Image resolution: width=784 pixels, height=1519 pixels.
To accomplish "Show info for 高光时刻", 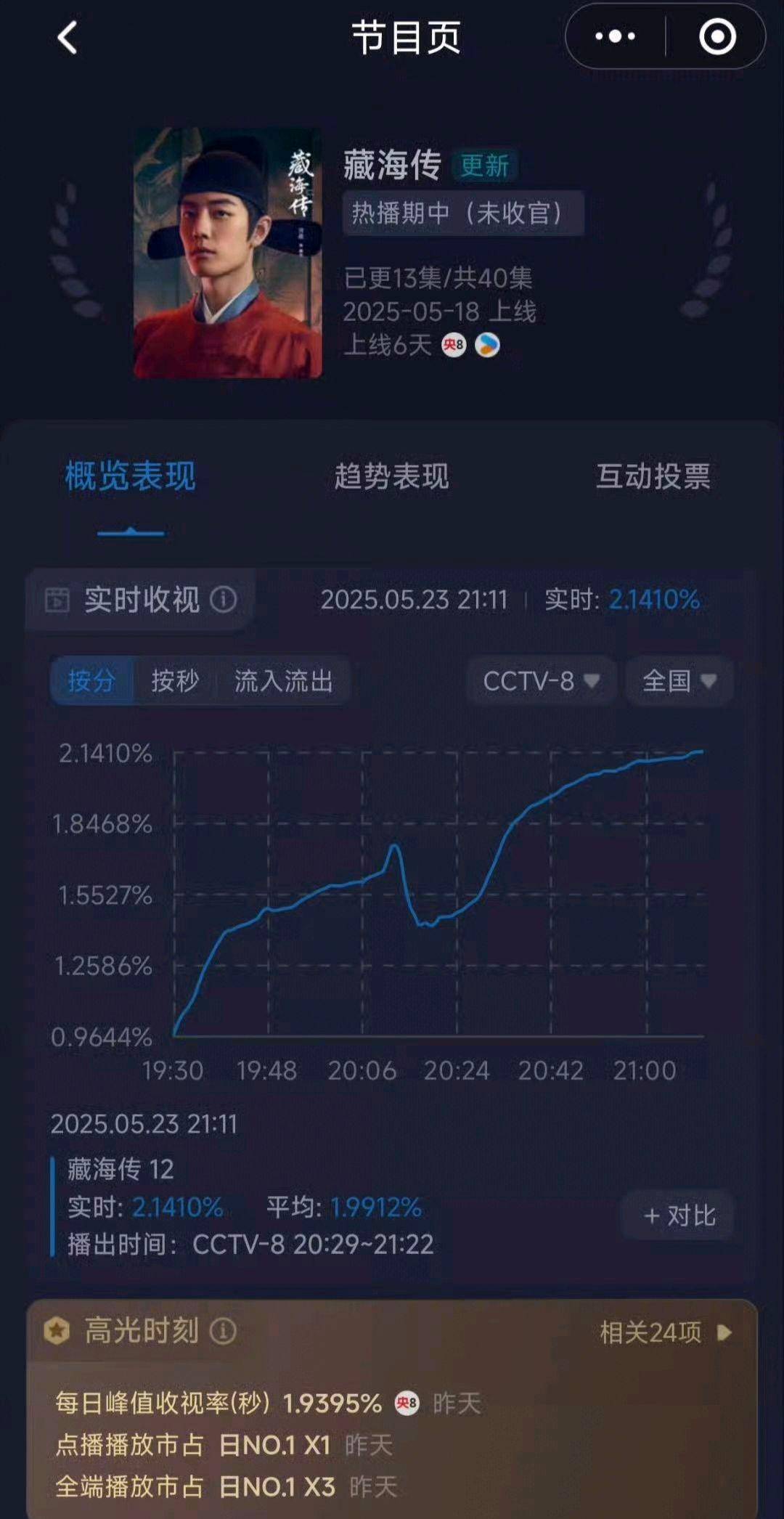I will click(x=223, y=1332).
